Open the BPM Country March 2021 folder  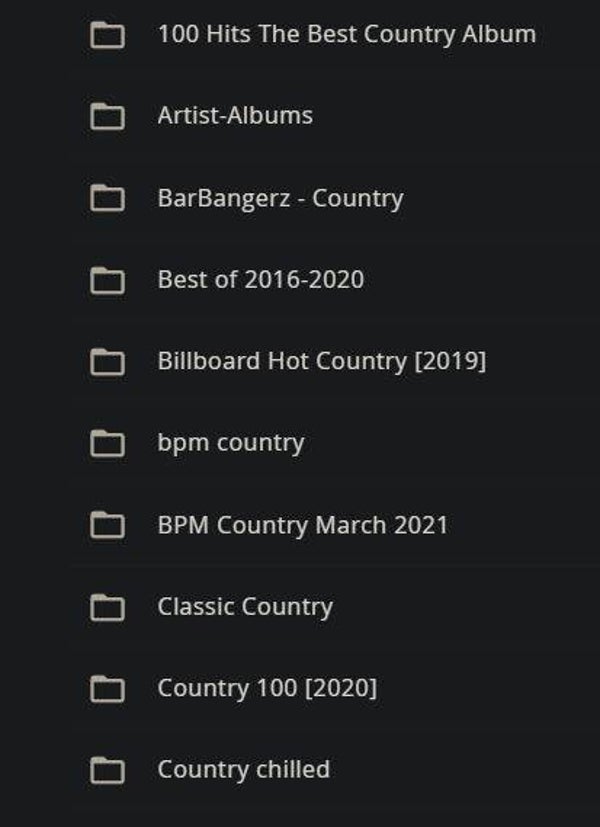pos(302,525)
